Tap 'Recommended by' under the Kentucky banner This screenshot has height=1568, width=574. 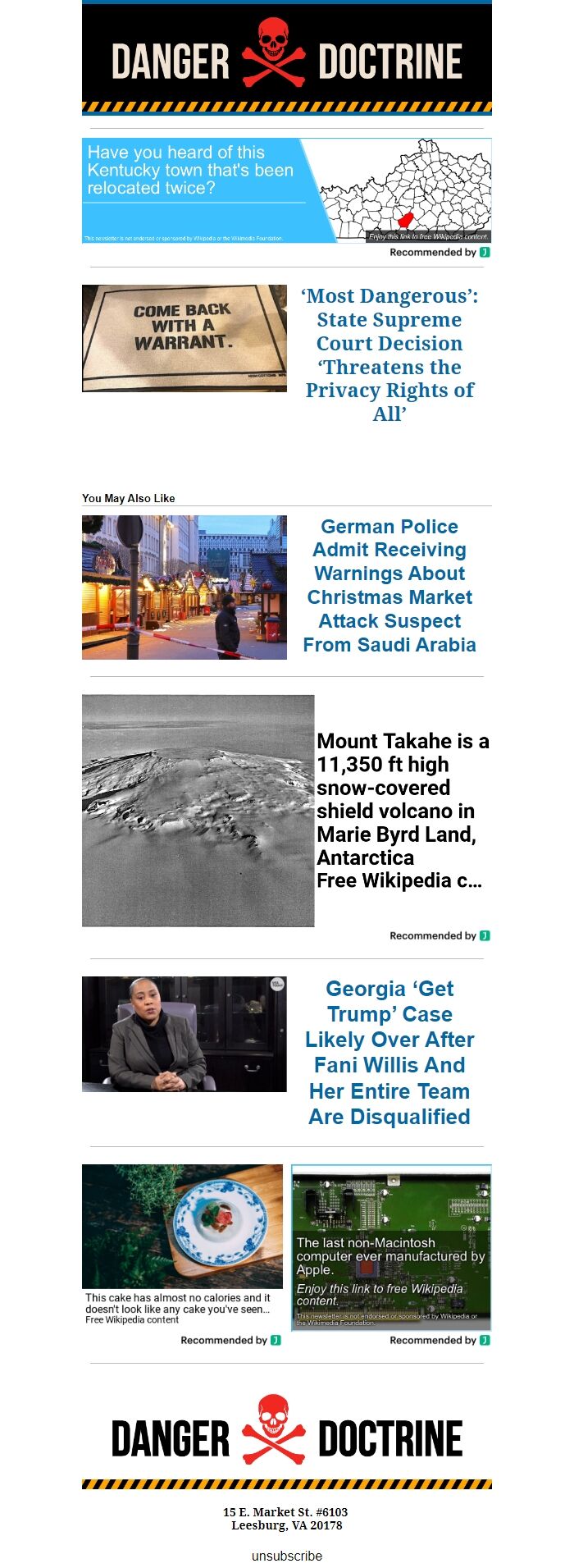point(439,253)
